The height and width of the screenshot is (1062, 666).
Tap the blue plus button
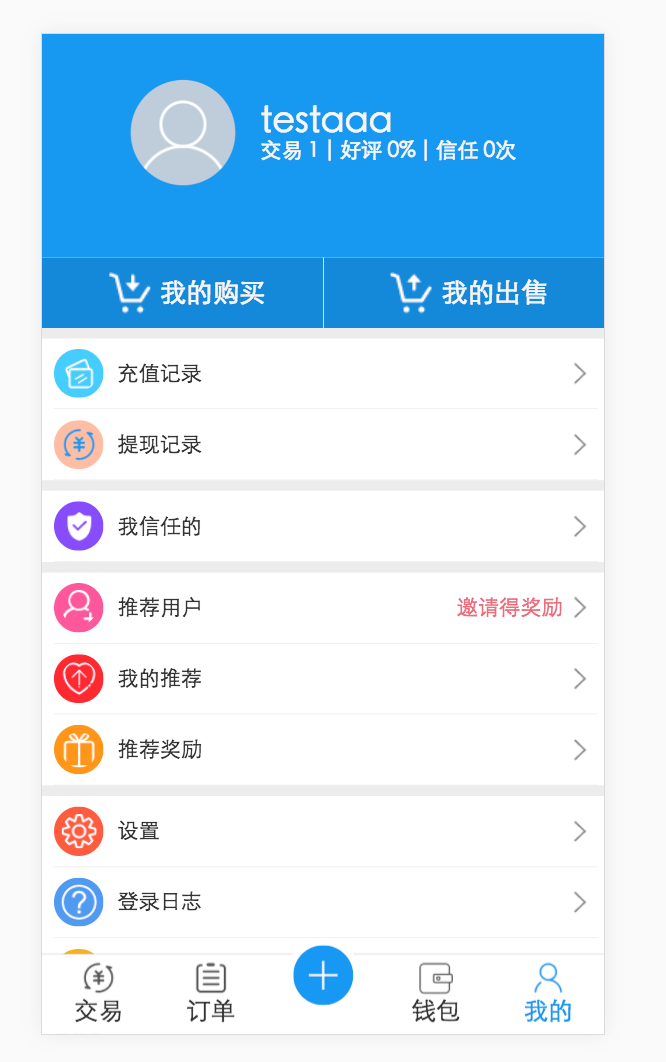323,975
